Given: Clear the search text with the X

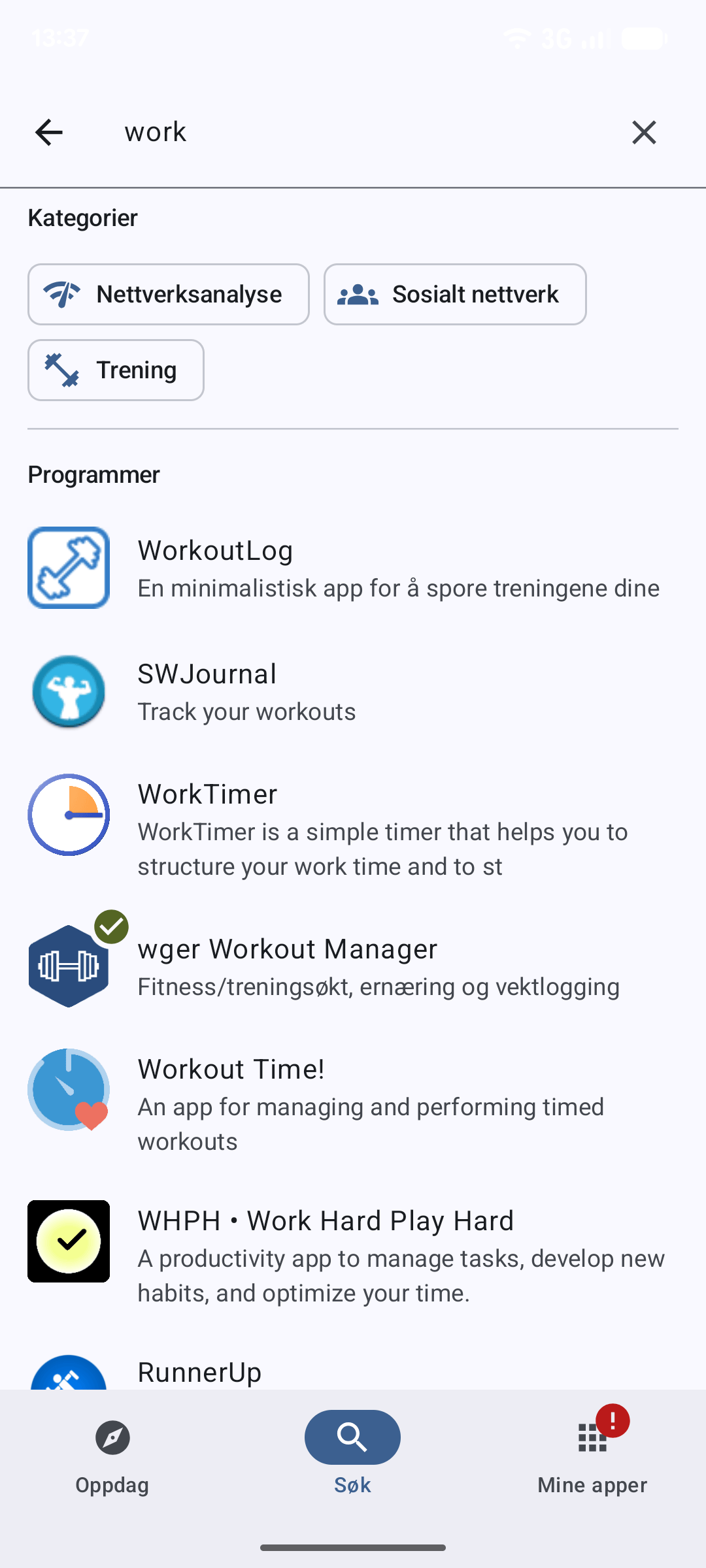Looking at the screenshot, I should coord(644,133).
